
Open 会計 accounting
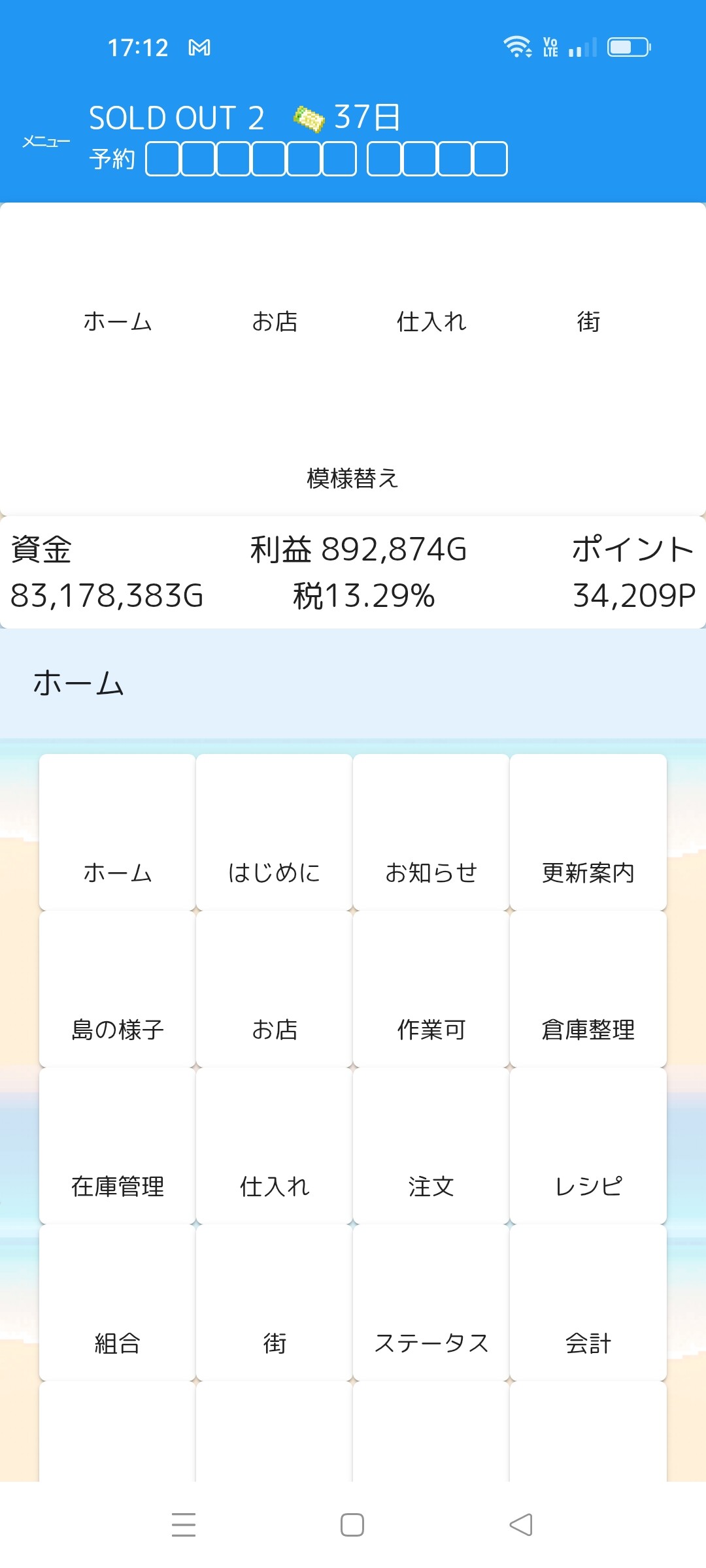(x=588, y=1303)
